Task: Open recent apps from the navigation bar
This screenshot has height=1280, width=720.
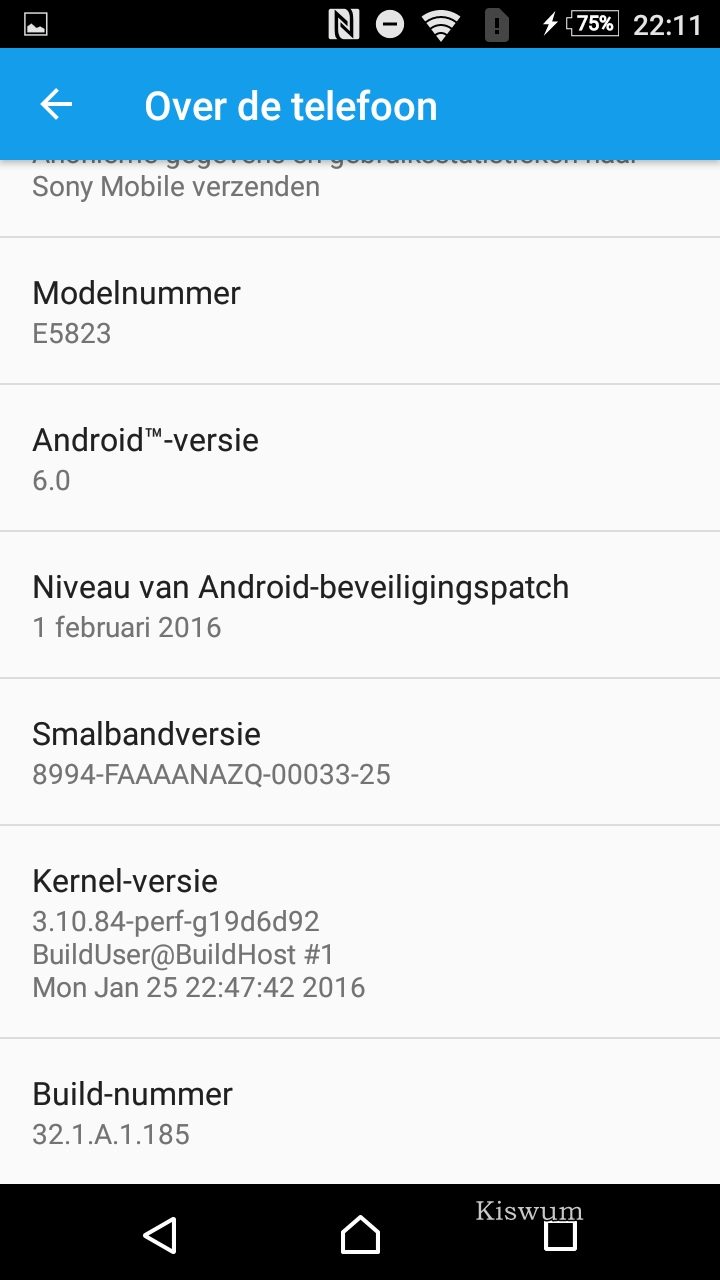Action: (x=560, y=1236)
